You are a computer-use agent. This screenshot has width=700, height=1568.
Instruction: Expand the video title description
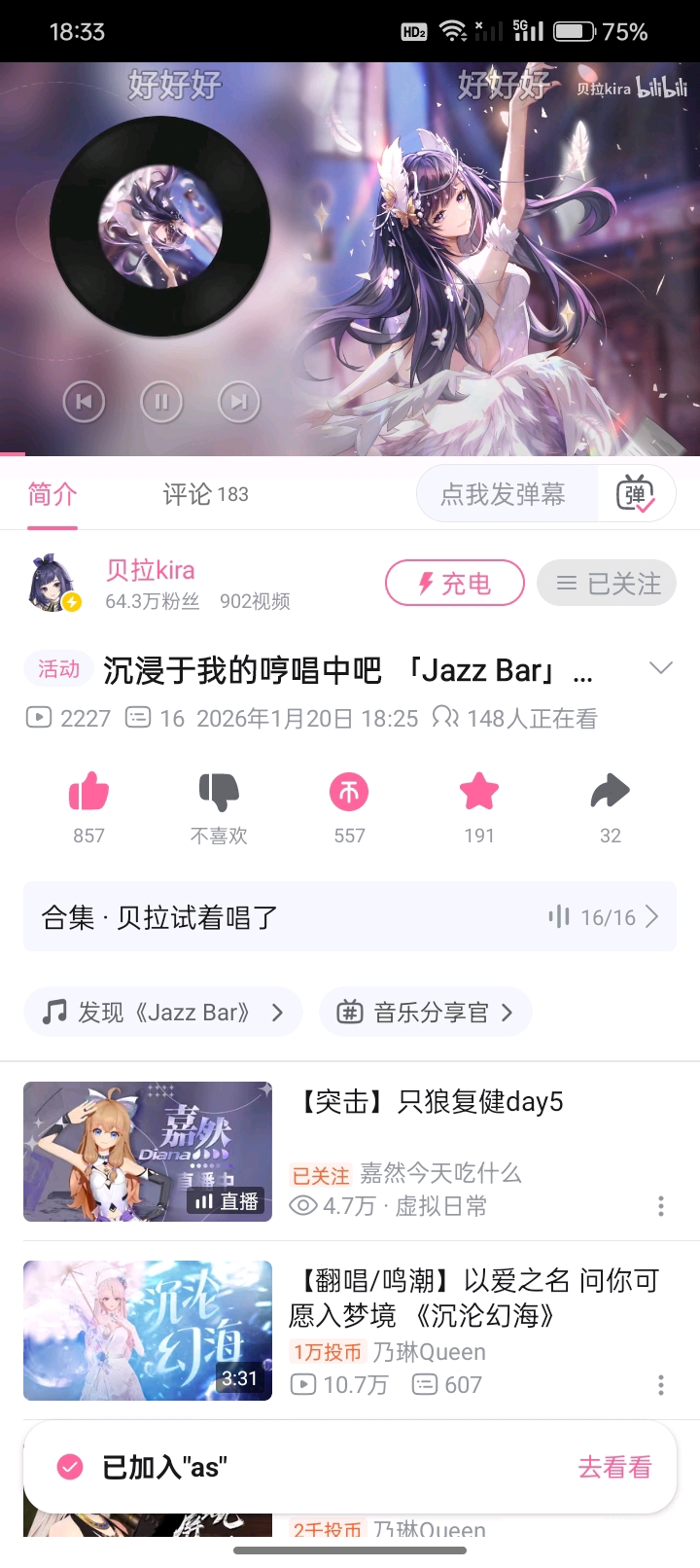tap(661, 668)
